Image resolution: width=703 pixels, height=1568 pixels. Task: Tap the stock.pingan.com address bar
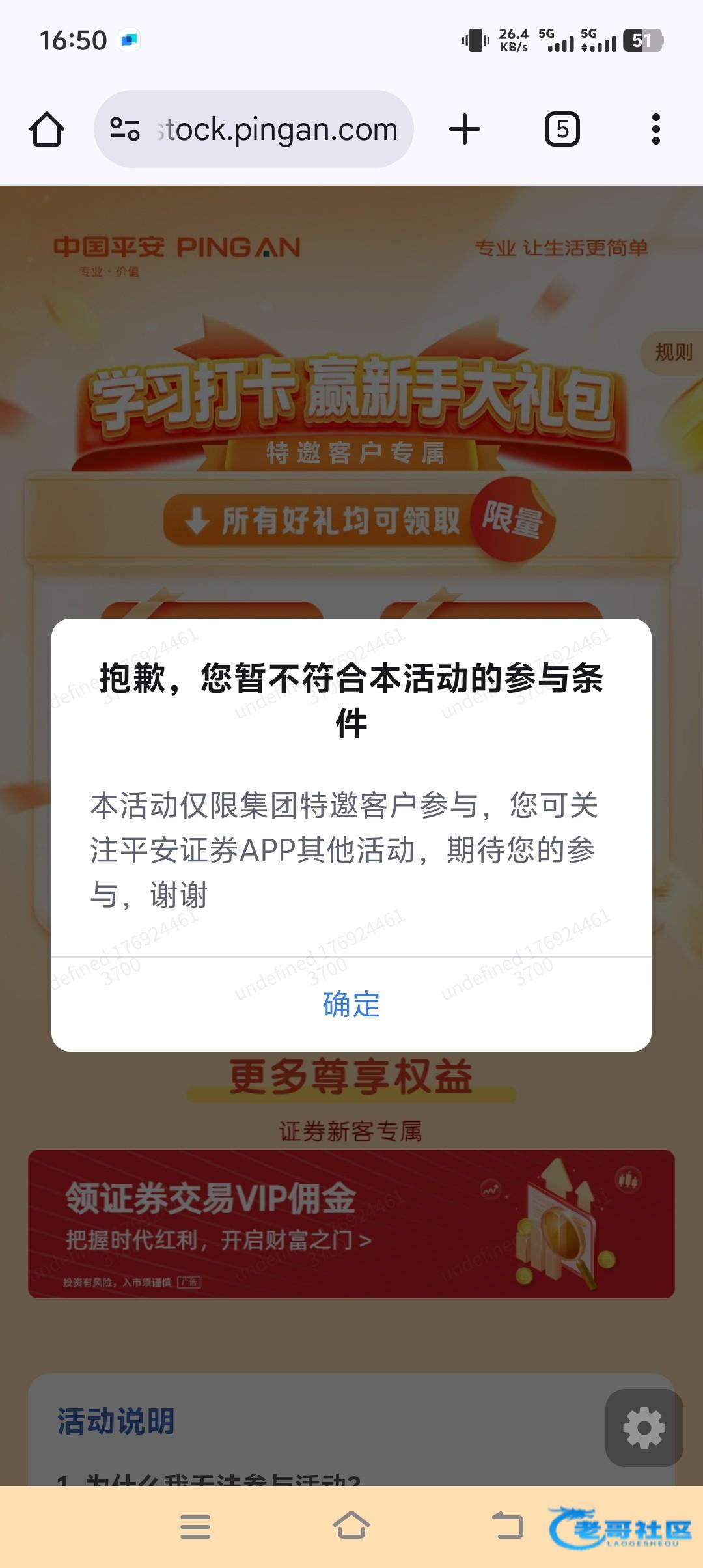[273, 129]
